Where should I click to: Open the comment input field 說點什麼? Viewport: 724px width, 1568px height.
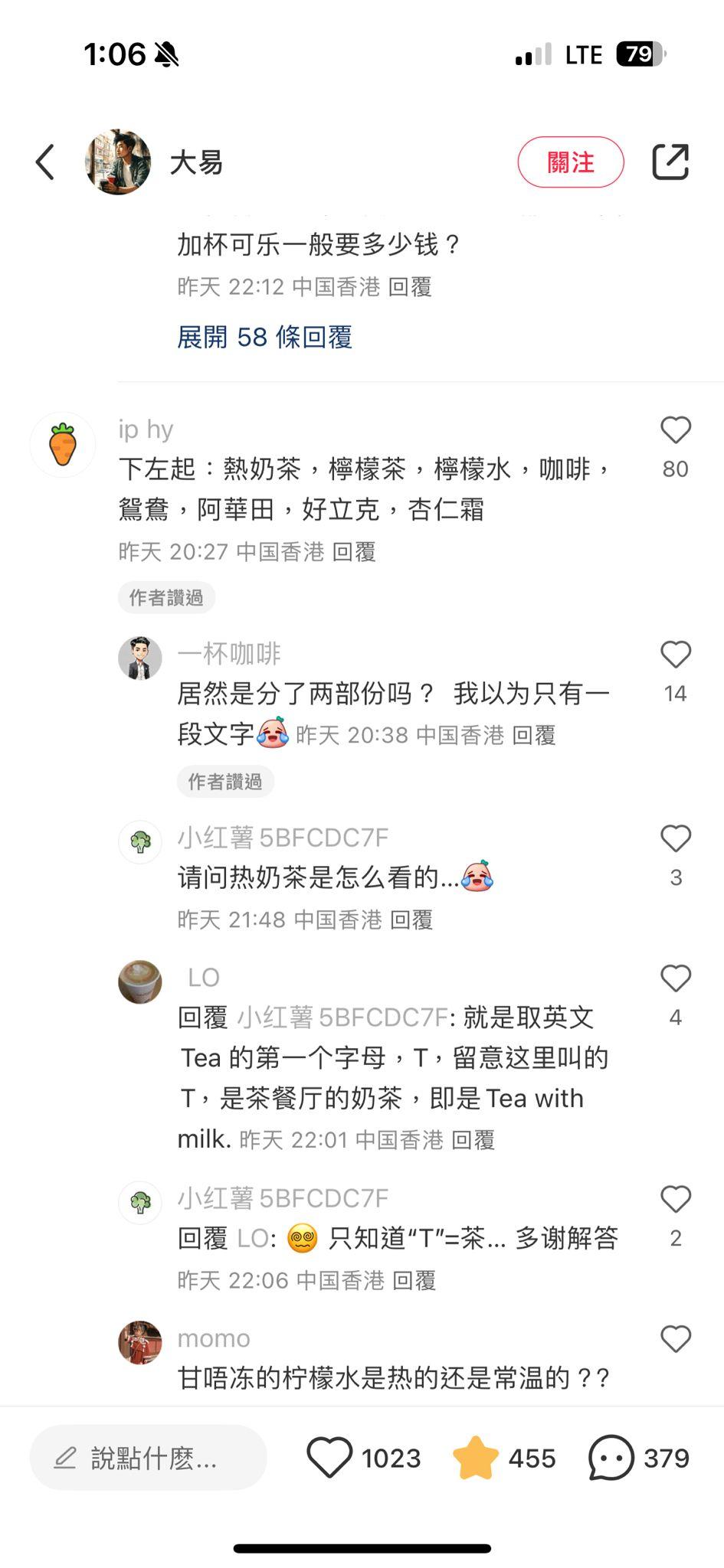coord(149,1458)
